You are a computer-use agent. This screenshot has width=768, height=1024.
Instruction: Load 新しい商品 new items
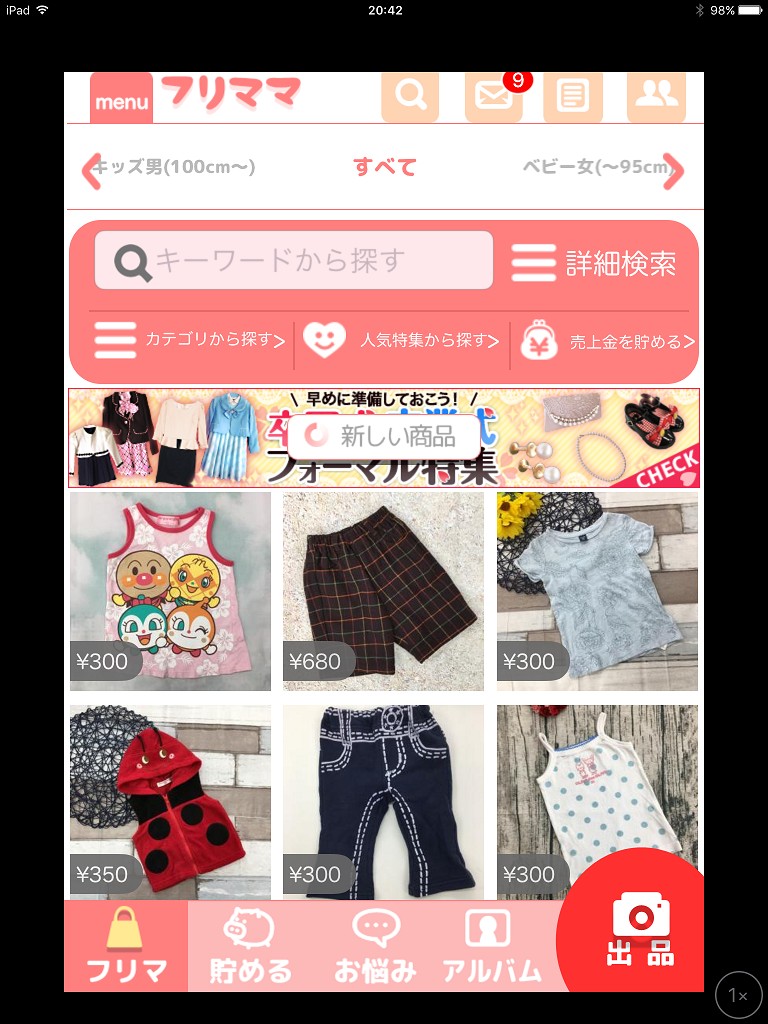(383, 436)
